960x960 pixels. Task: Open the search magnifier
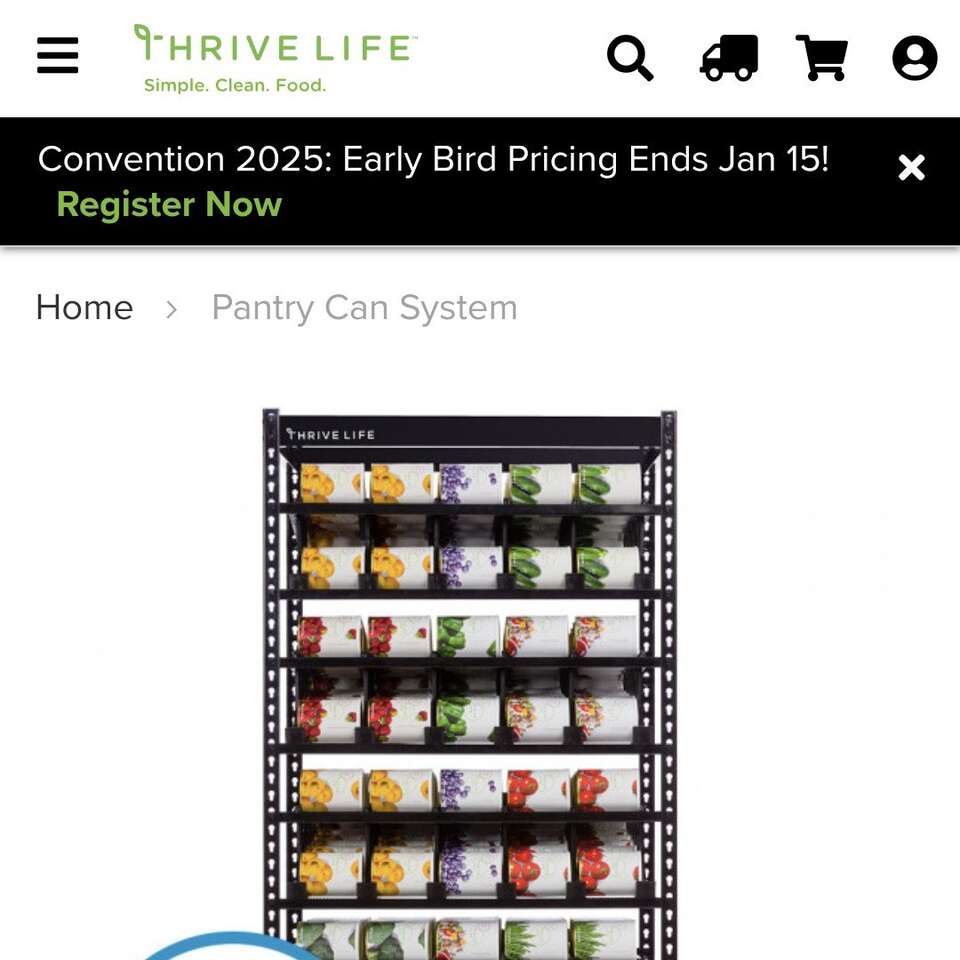pyautogui.click(x=630, y=58)
